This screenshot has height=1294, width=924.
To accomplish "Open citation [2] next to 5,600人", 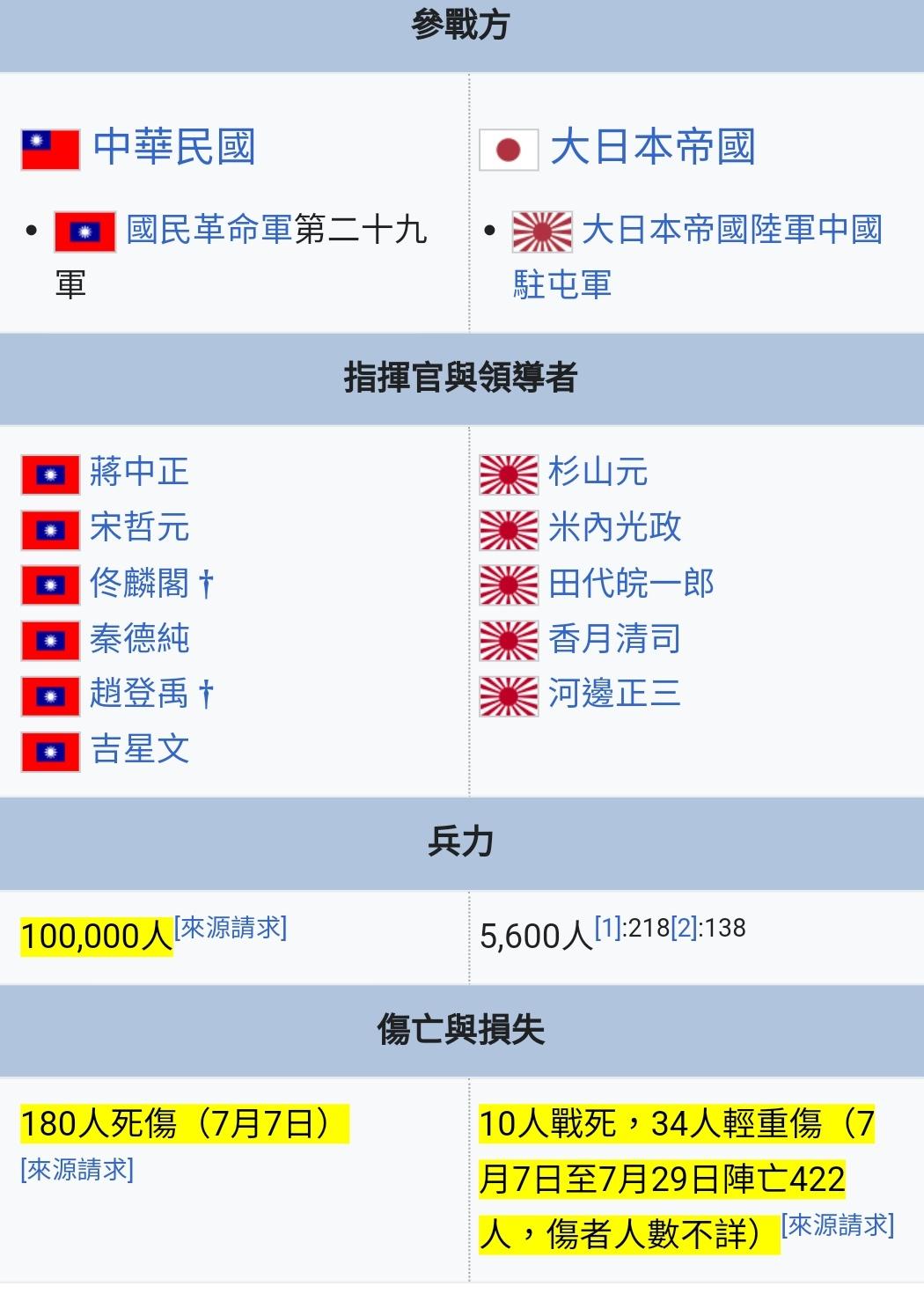I will (685, 927).
